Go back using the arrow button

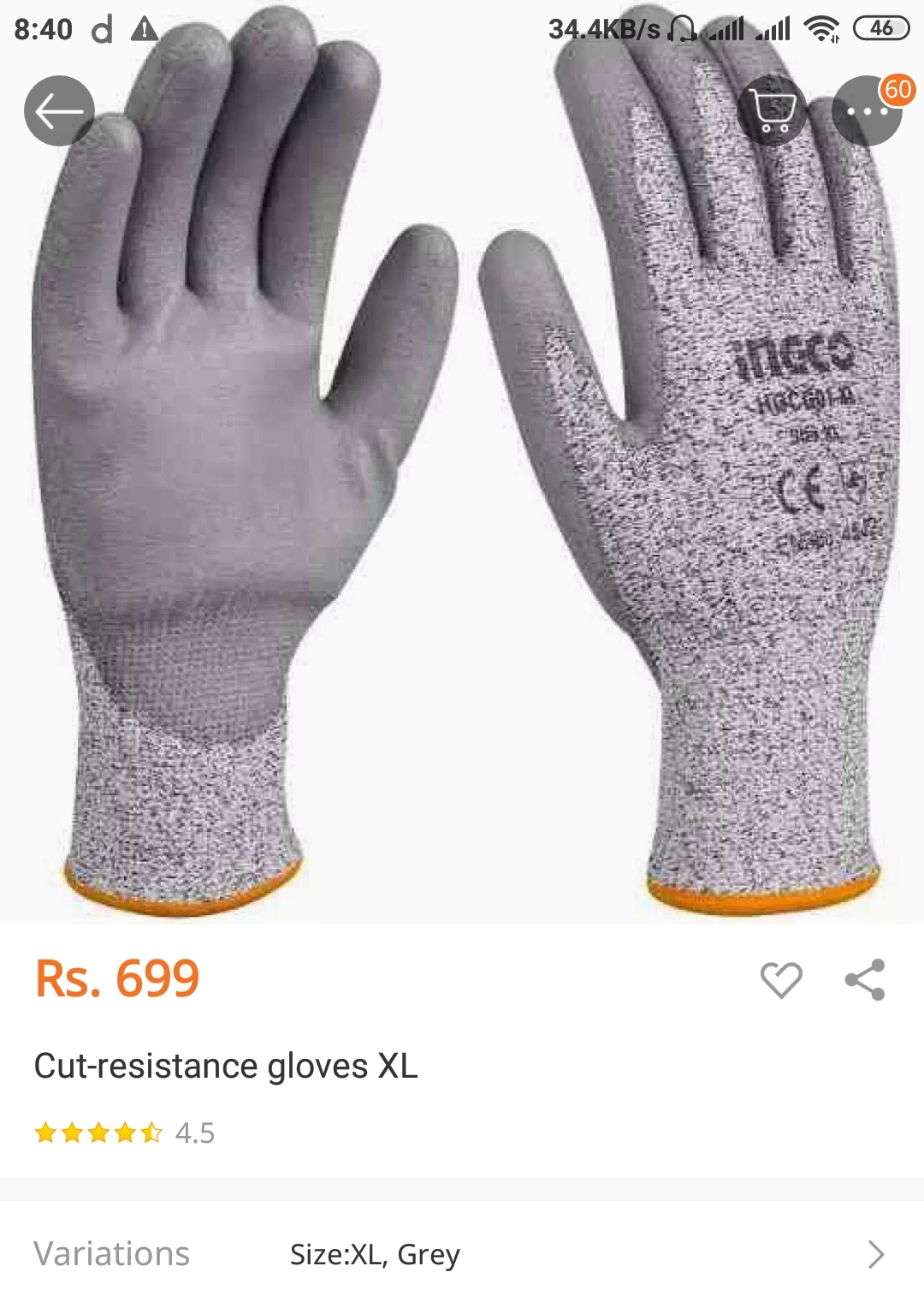pyautogui.click(x=58, y=111)
